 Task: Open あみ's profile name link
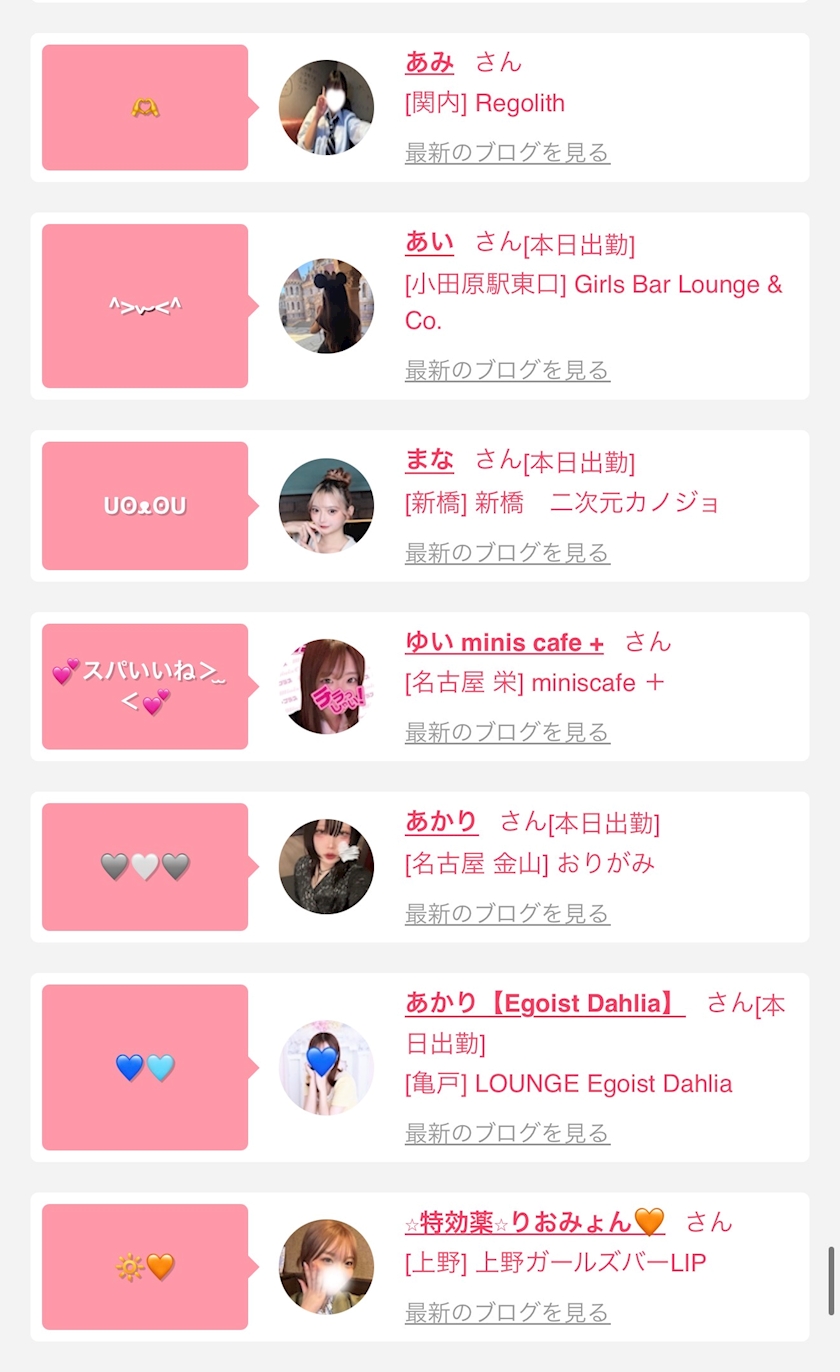click(429, 62)
